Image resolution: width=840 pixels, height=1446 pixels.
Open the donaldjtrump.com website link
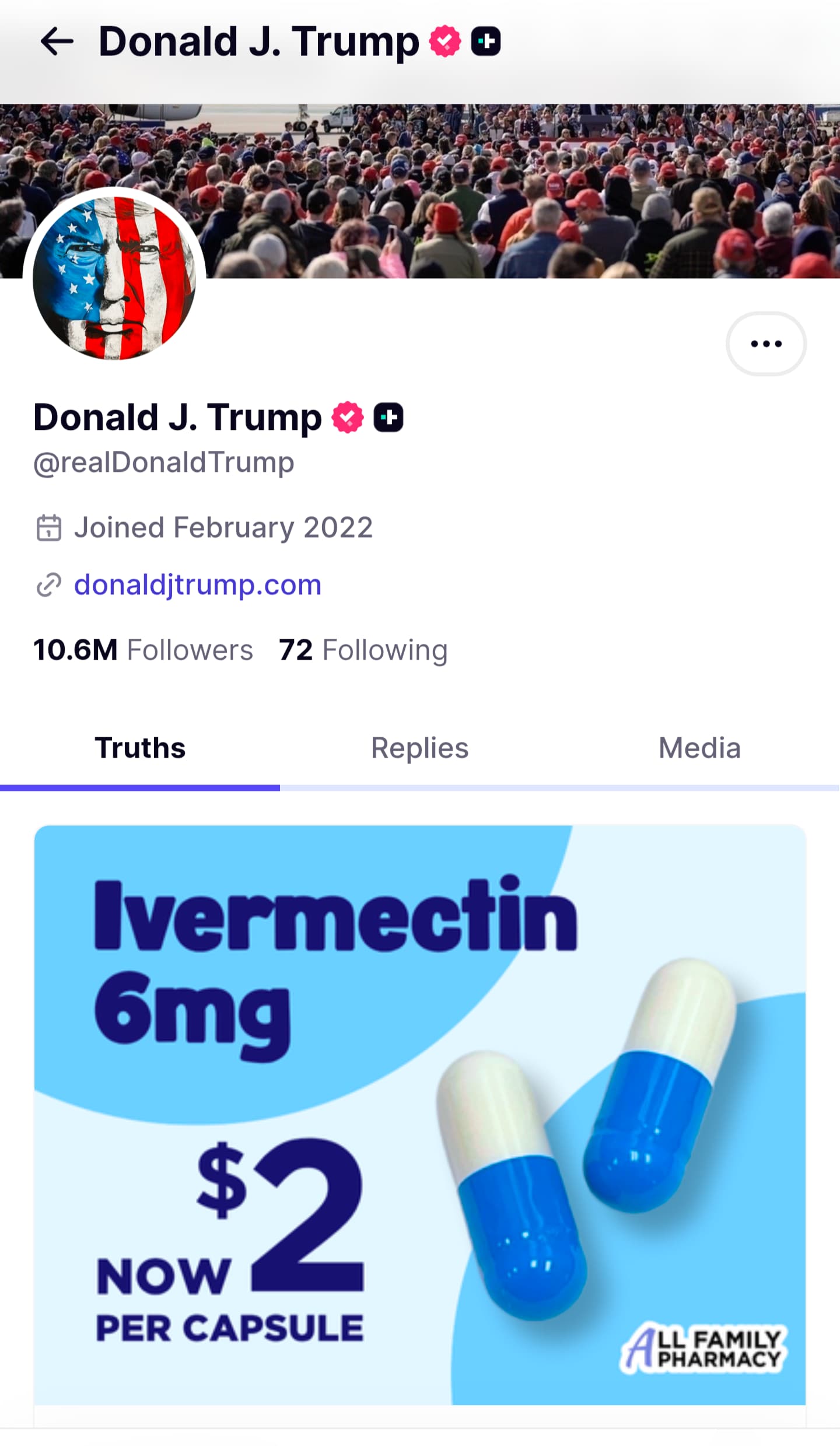pyautogui.click(x=198, y=584)
